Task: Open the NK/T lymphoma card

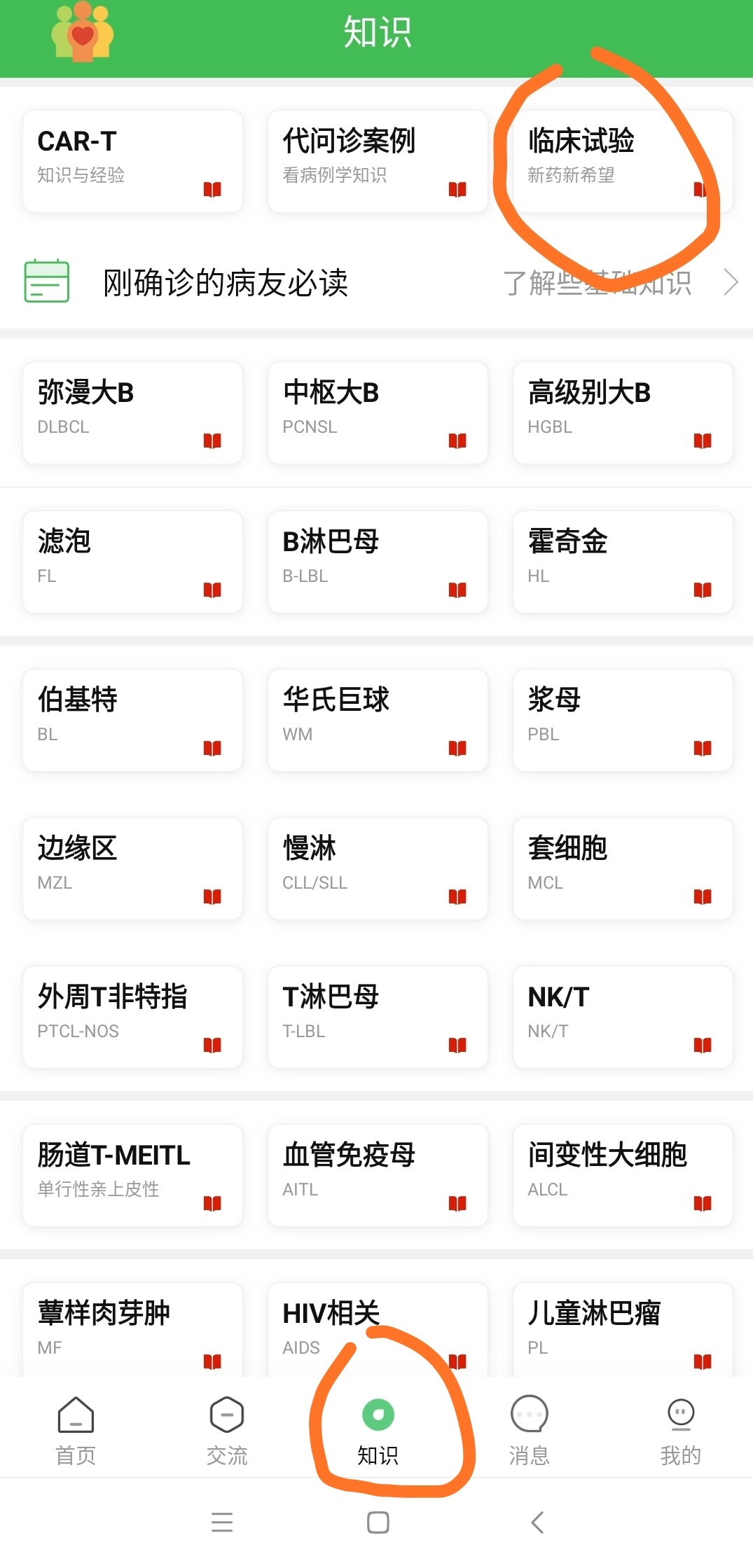Action: point(622,1017)
